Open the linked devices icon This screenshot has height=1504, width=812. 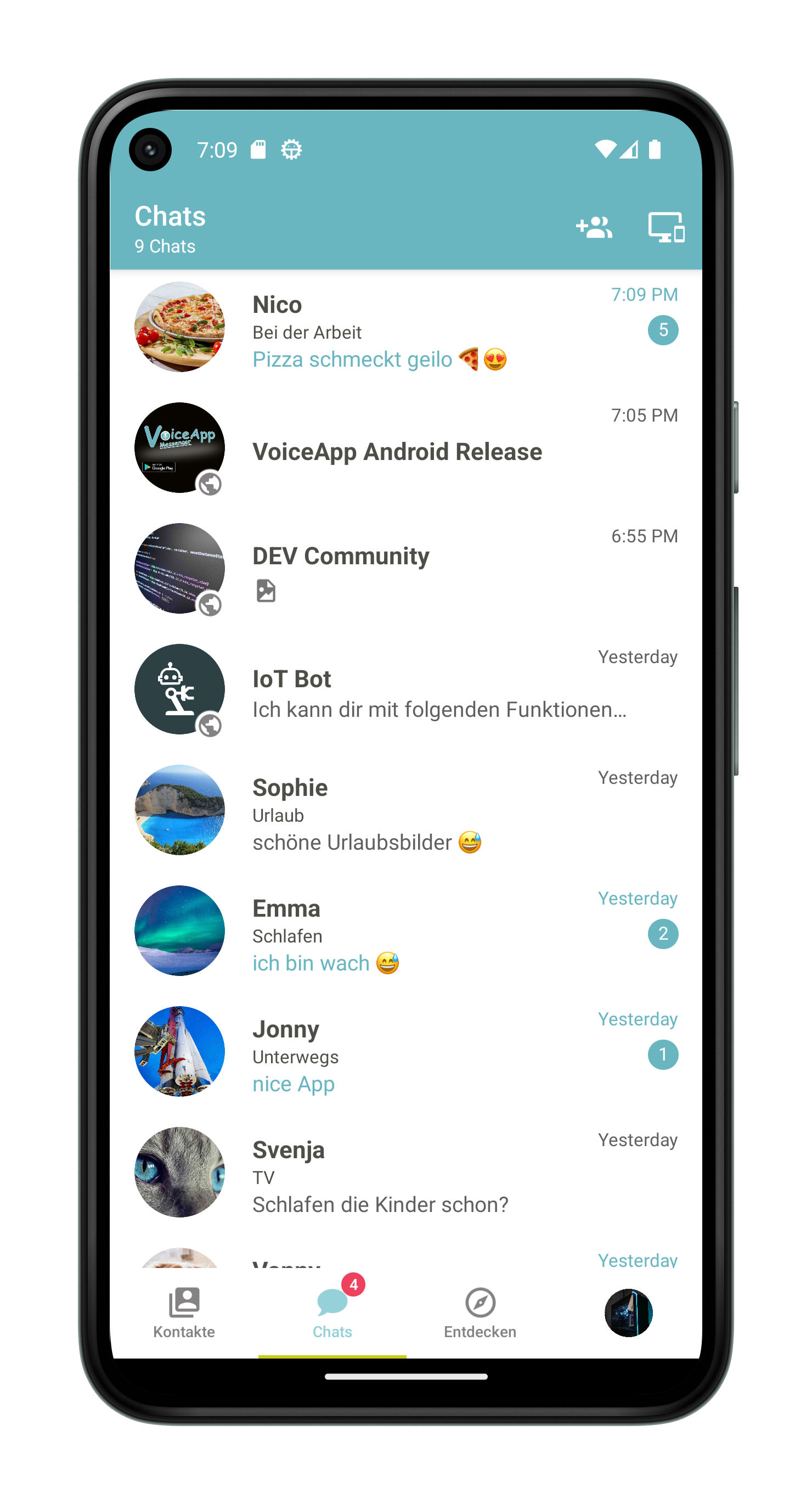click(x=666, y=227)
